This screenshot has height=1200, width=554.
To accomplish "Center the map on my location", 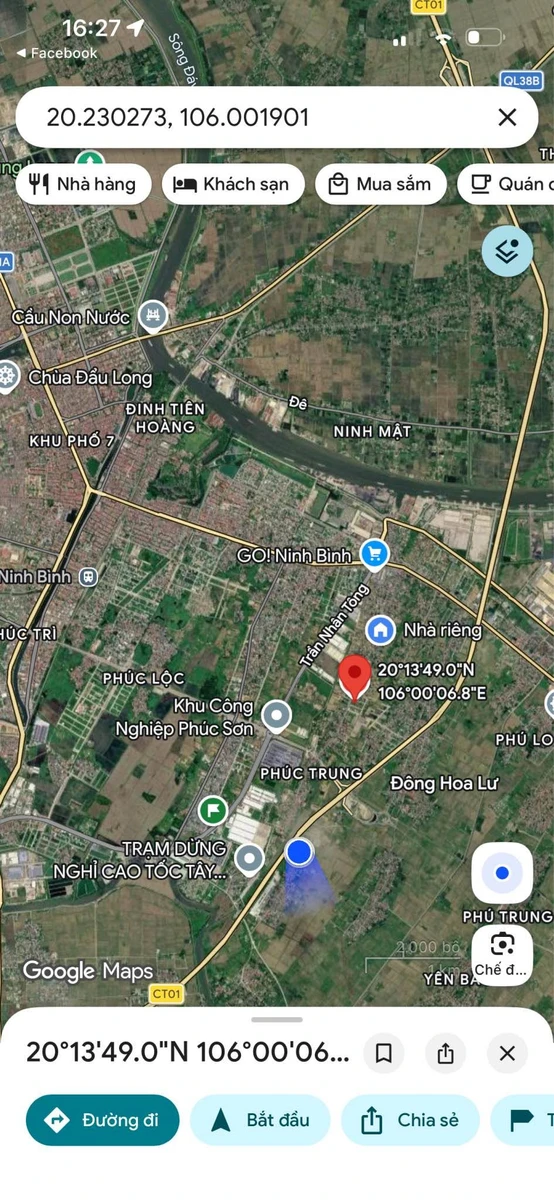I will tap(502, 873).
